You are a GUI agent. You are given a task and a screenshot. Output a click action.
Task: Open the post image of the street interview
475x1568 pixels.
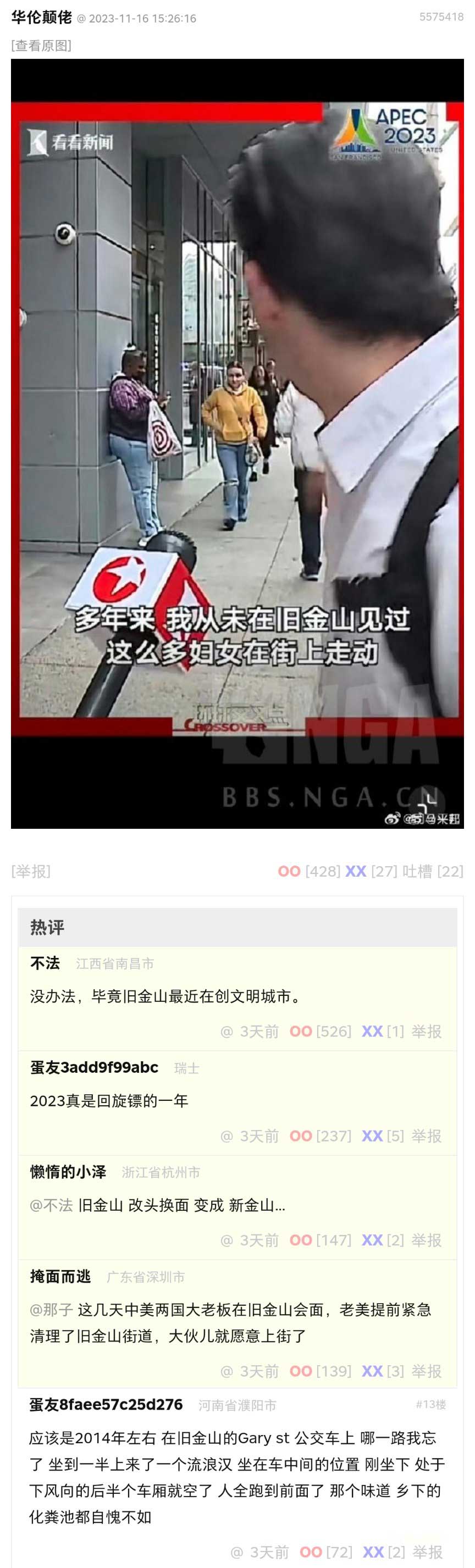237,443
